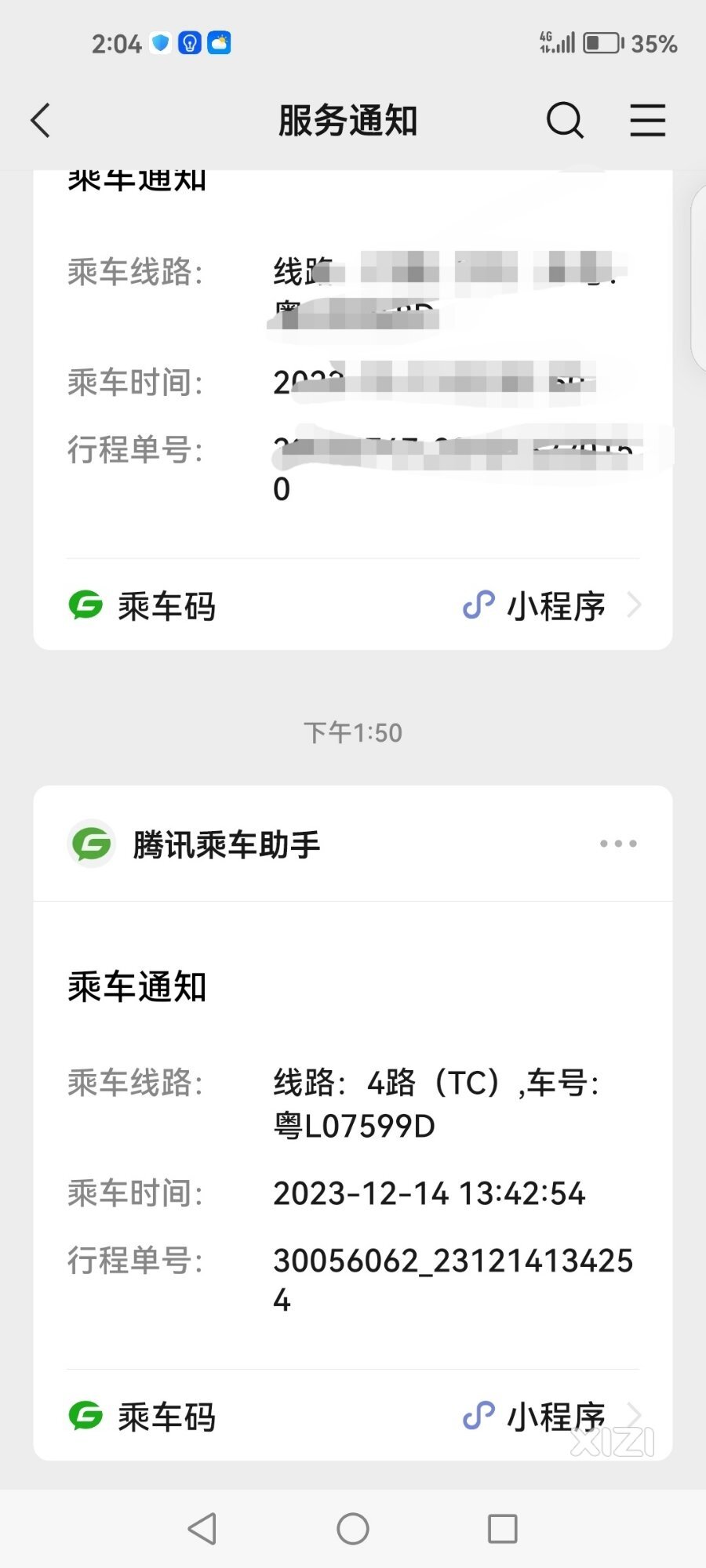Viewport: 706px width, 1568px height.
Task: Tap the system home button
Action: 353,1528
